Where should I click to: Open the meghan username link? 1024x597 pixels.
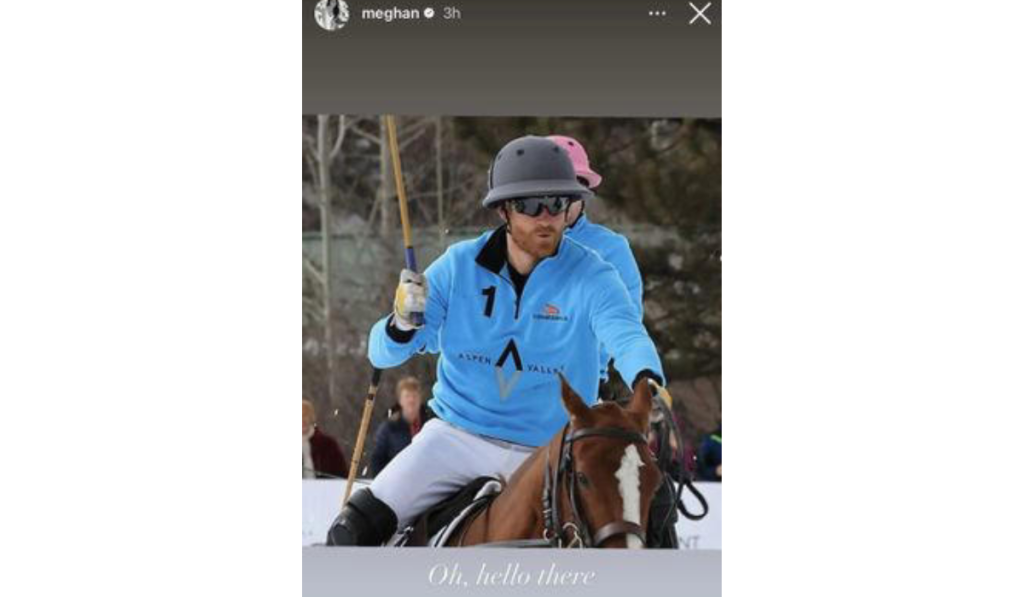click(x=389, y=13)
